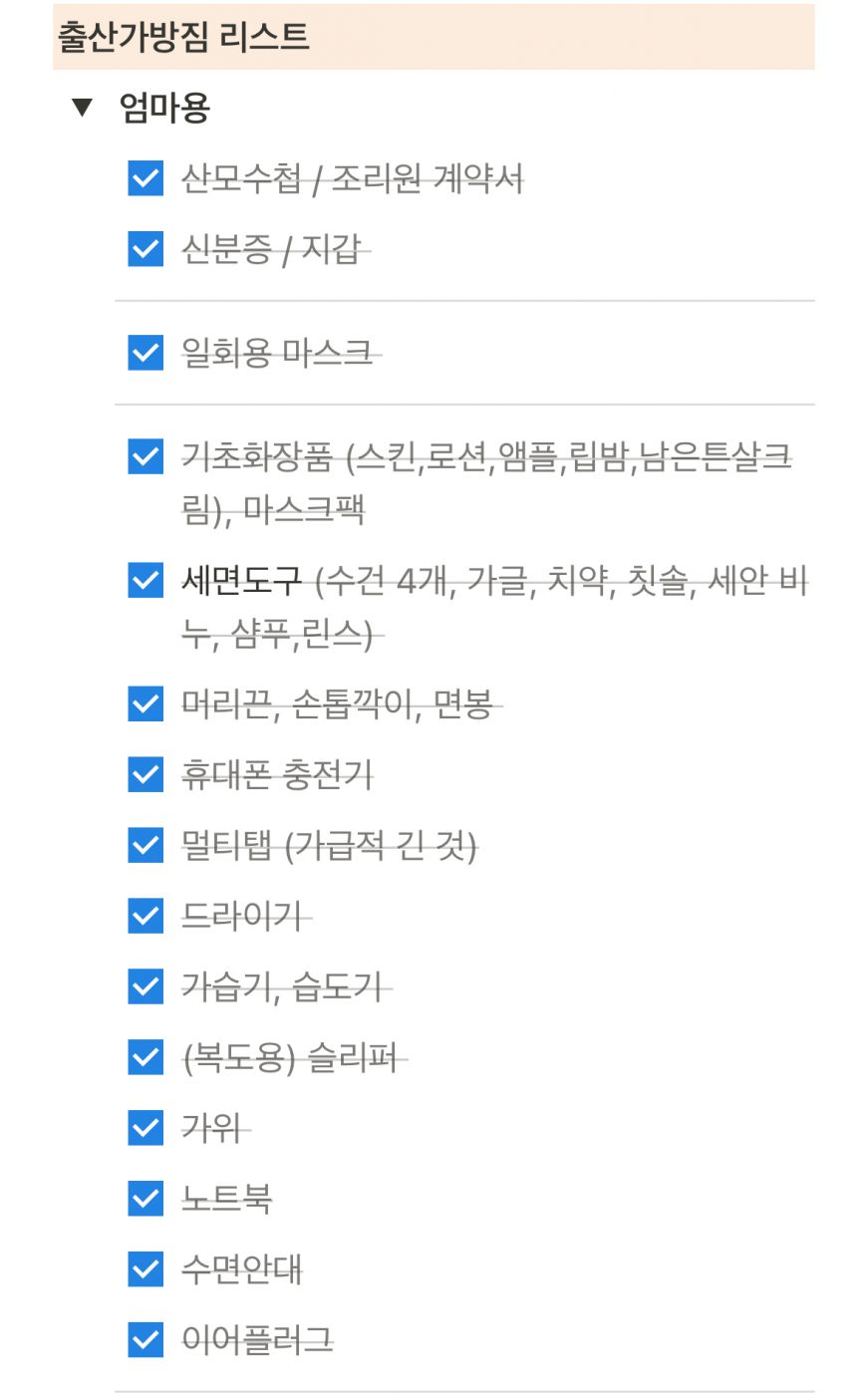Image resolution: width=868 pixels, height=1395 pixels.
Task: Uncheck 수면안대 checkbox
Action: click(145, 1269)
